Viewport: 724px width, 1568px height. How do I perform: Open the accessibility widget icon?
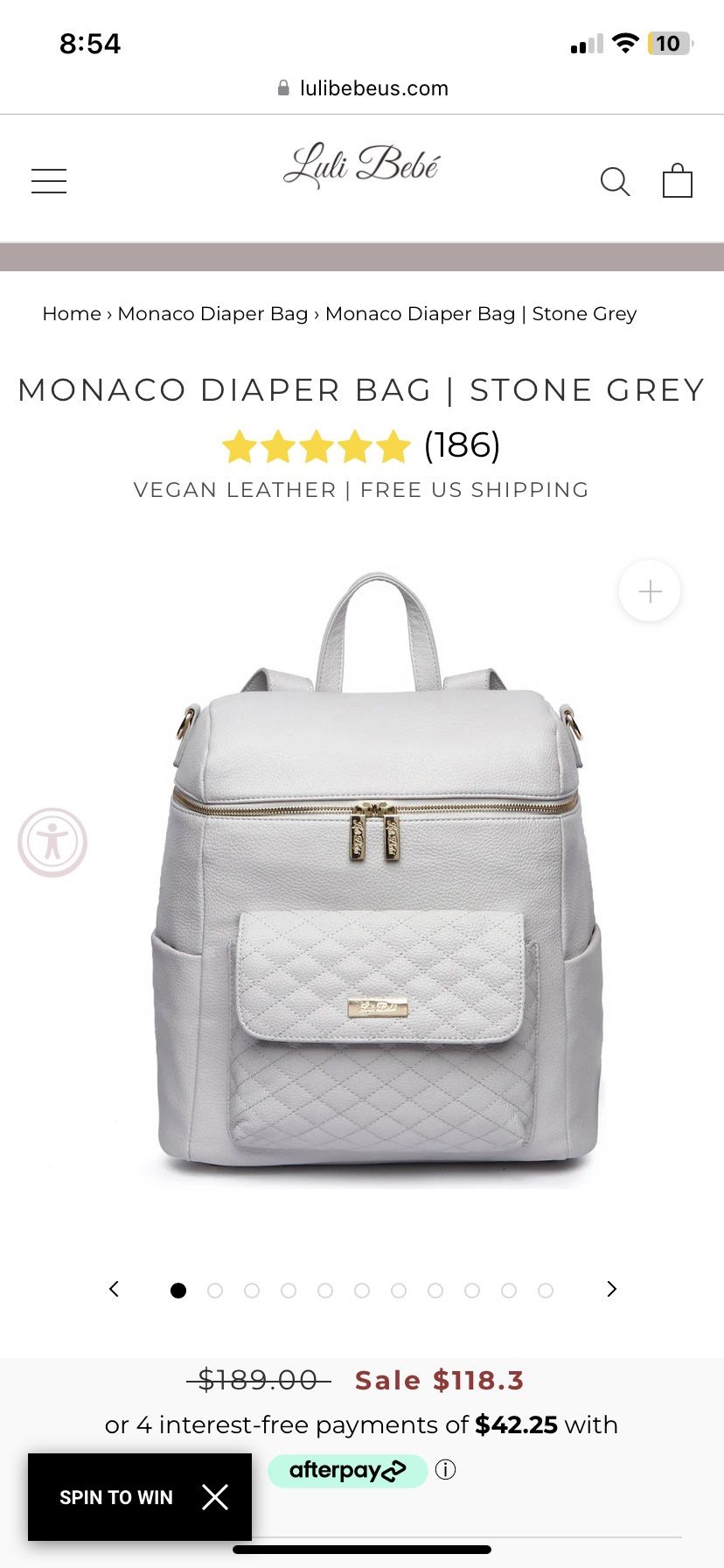[52, 843]
